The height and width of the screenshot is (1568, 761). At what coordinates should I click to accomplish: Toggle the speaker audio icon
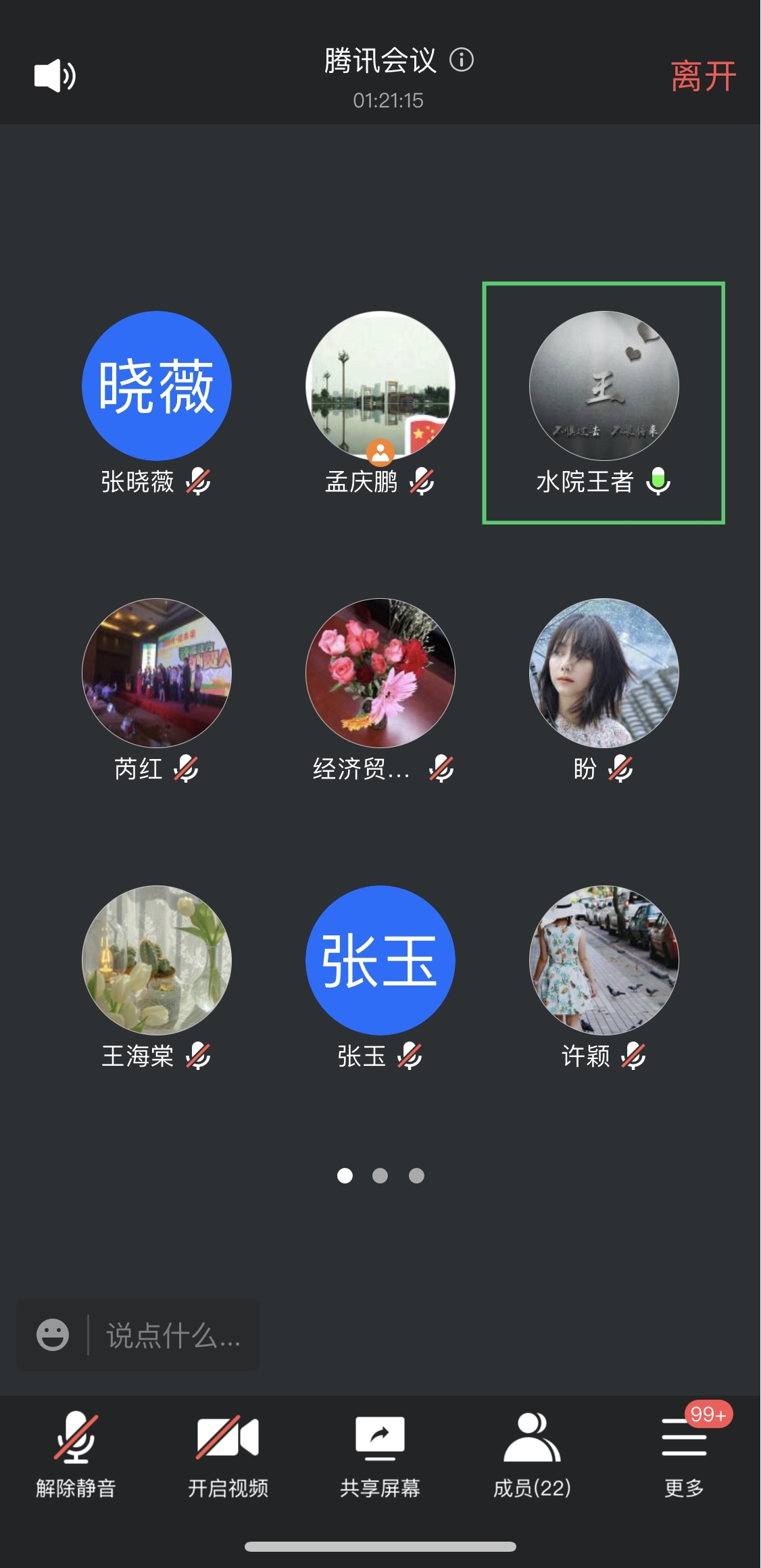click(x=55, y=76)
